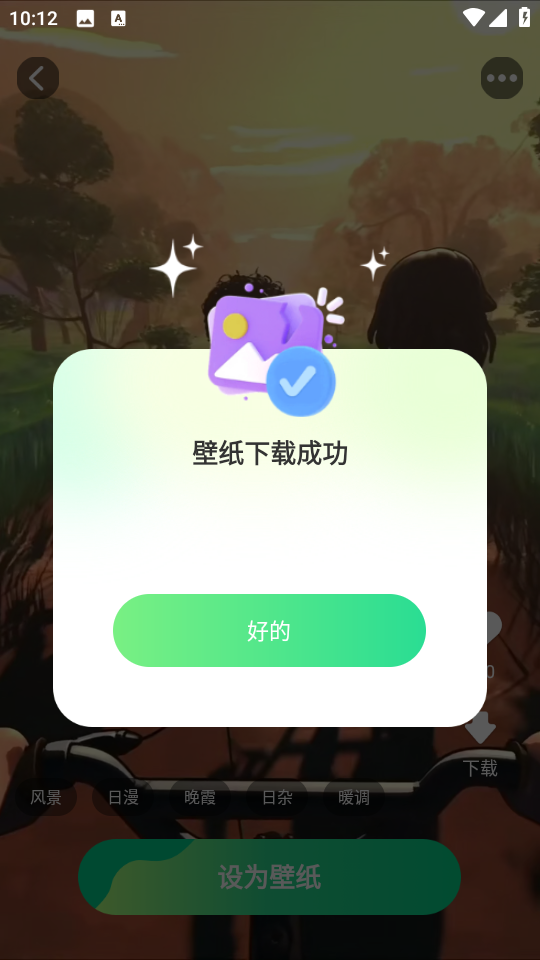This screenshot has width=540, height=960.
Task: Go back using the back arrow
Action: (38, 78)
